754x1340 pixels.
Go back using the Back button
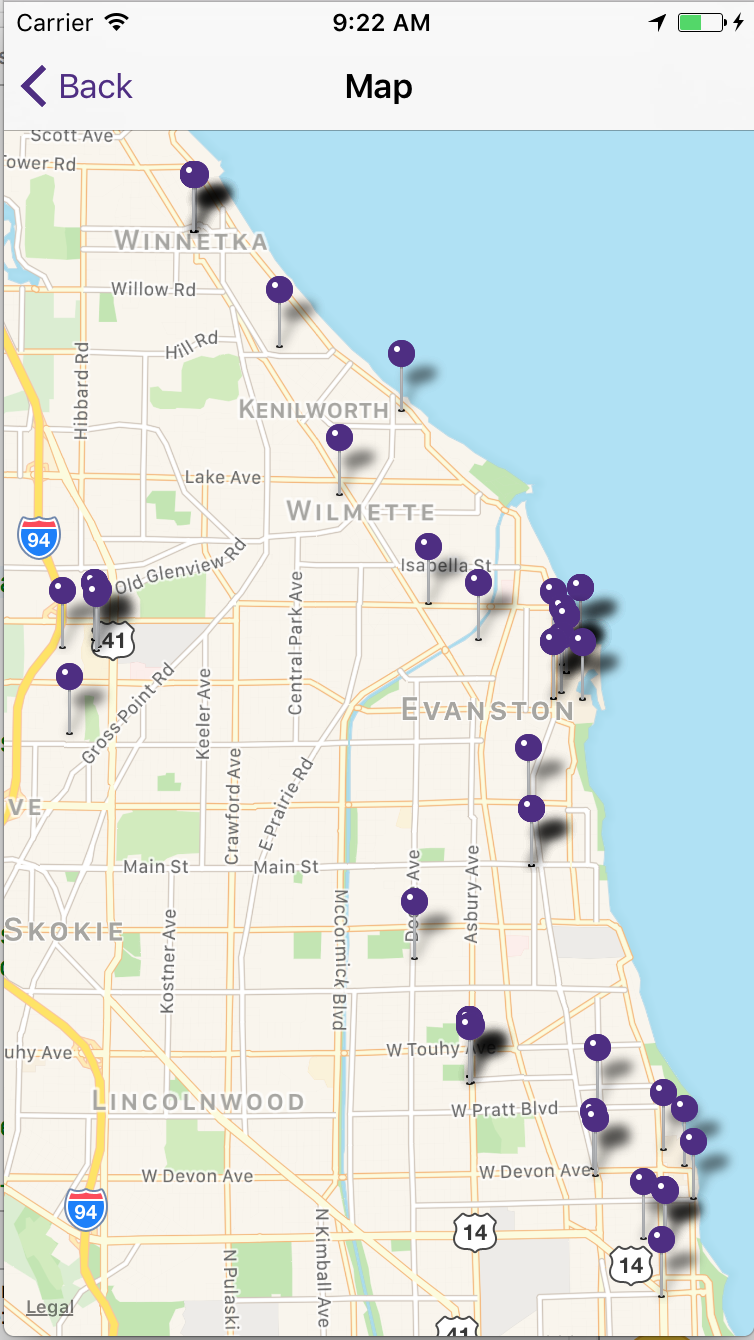click(x=77, y=87)
